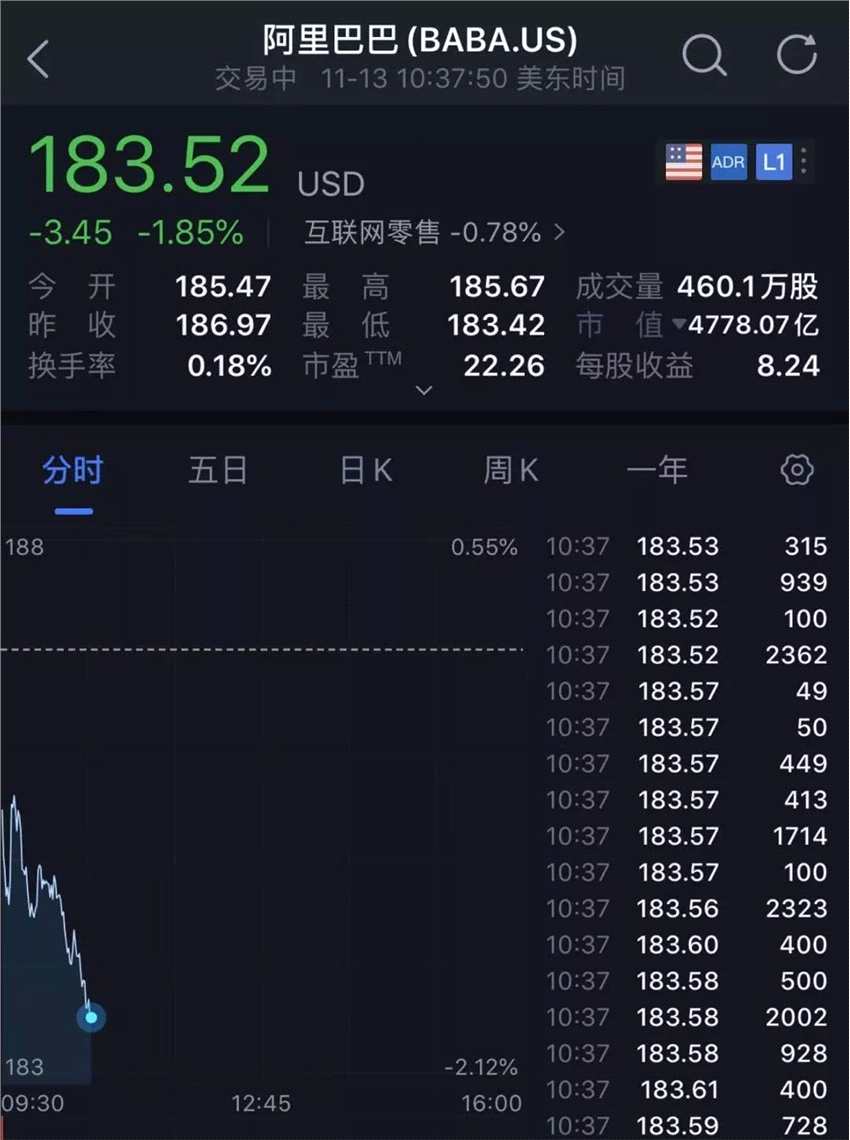Switch to the 日K chart tab

(x=363, y=470)
